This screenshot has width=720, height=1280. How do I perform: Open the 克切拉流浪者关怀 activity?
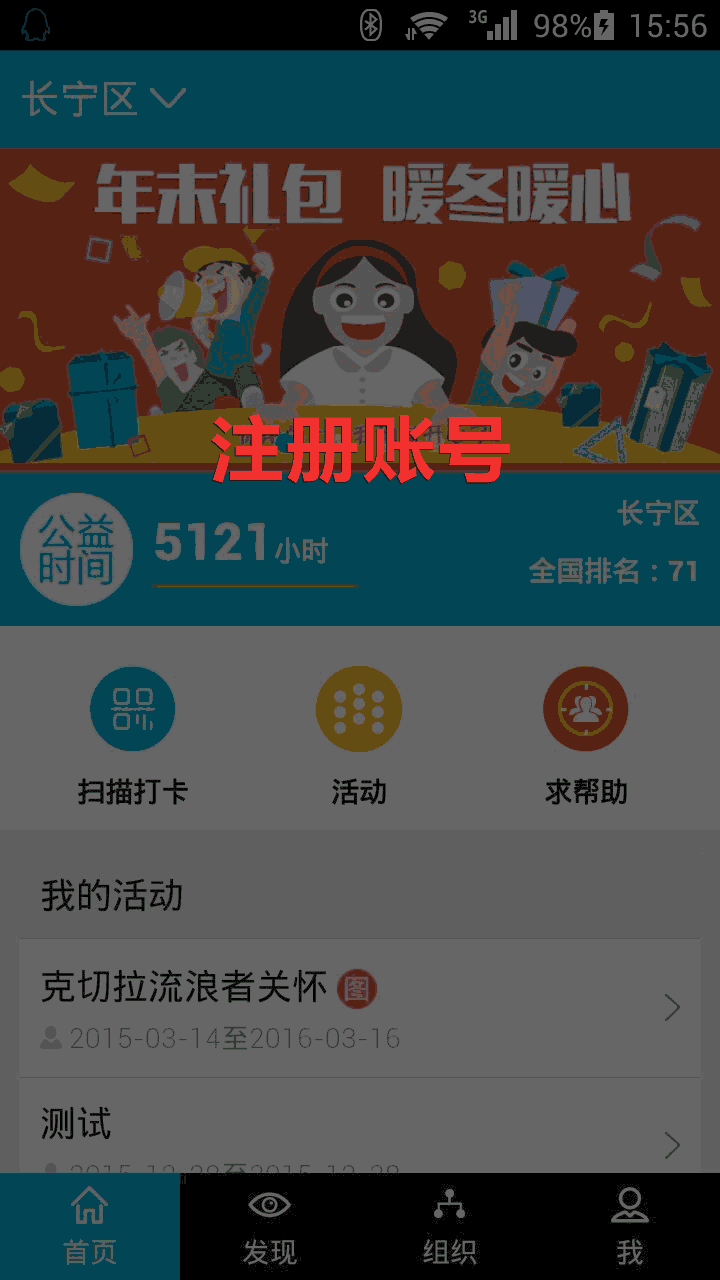pyautogui.click(x=360, y=1008)
